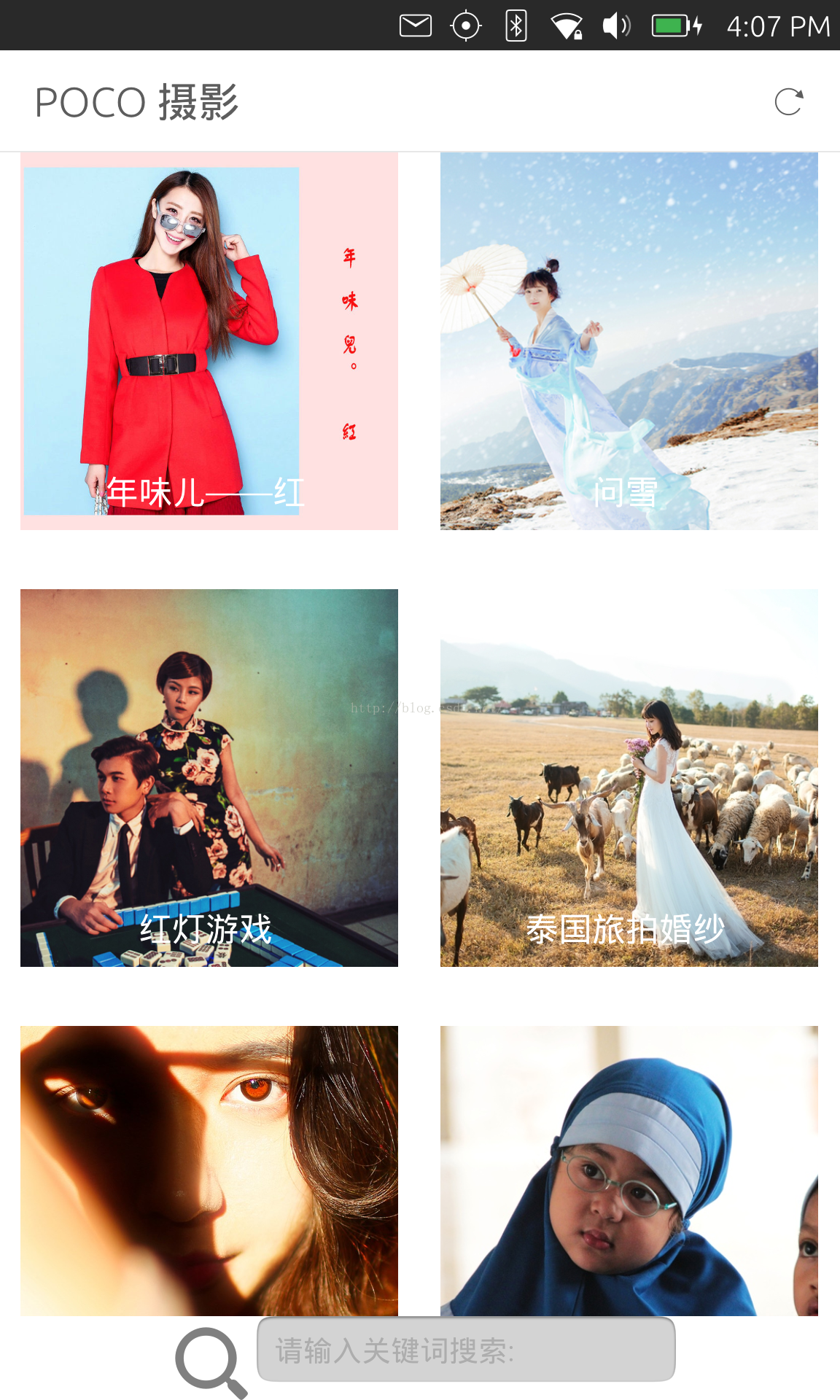This screenshot has width=840, height=1400.
Task: Tap the magnifier search icon
Action: pyautogui.click(x=211, y=1362)
